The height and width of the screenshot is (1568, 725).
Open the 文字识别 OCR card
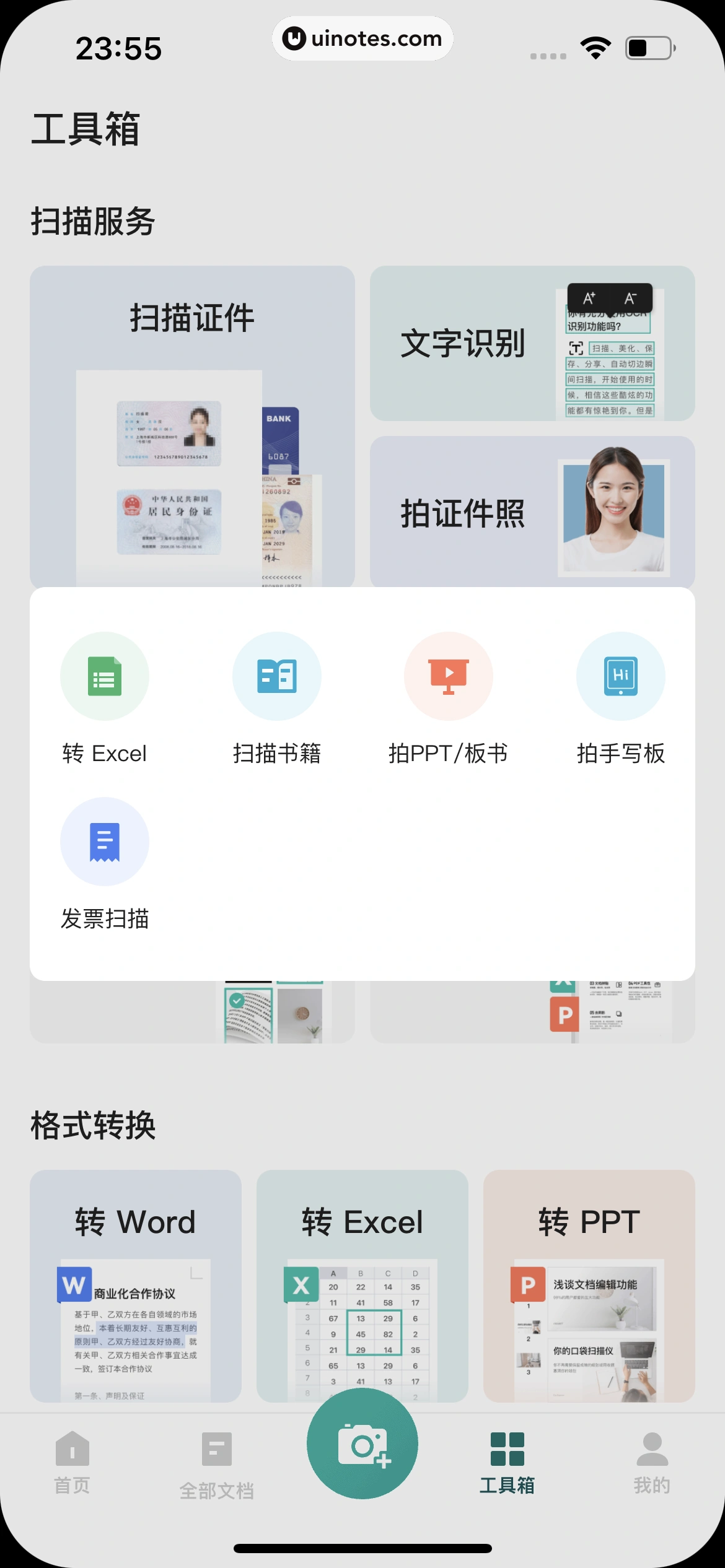click(x=532, y=344)
